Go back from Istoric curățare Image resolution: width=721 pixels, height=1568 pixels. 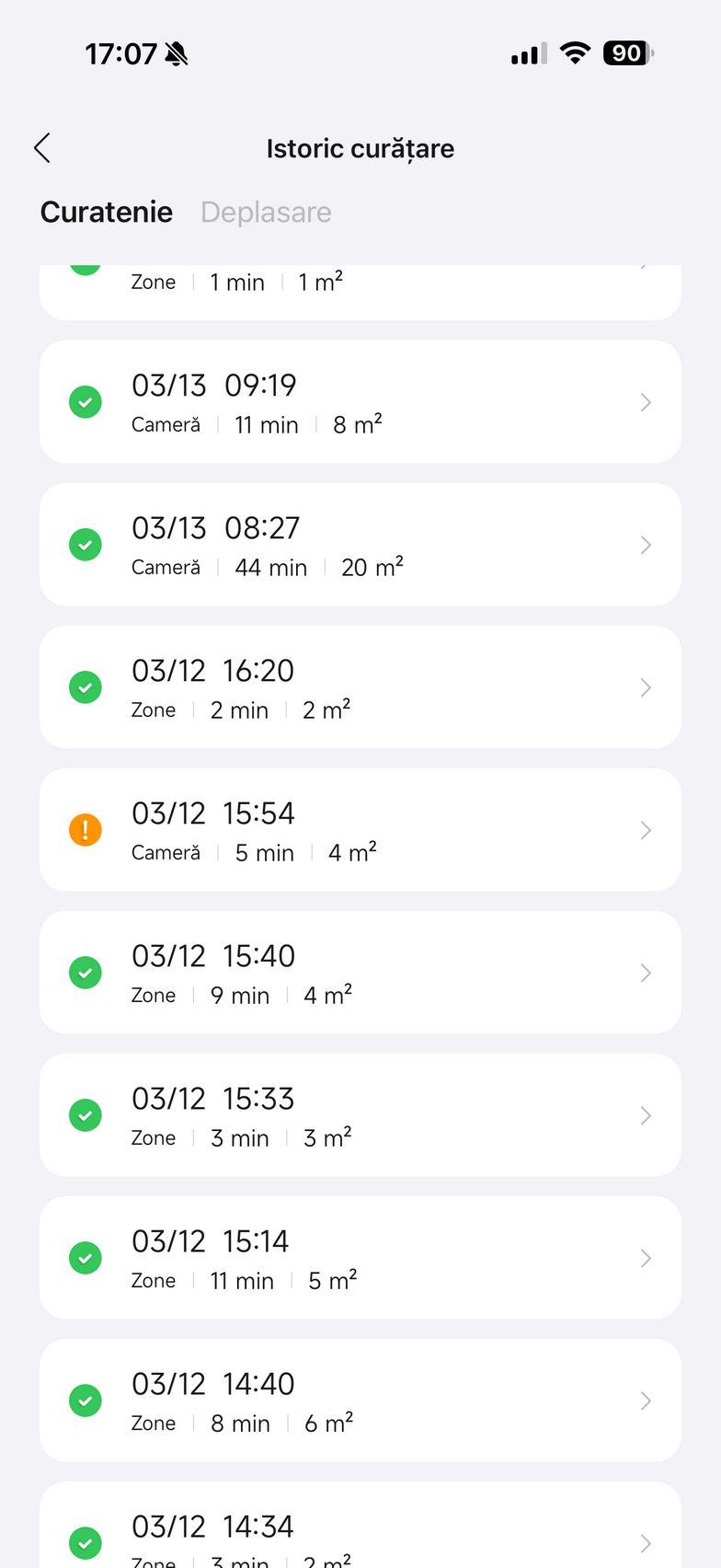(x=42, y=148)
